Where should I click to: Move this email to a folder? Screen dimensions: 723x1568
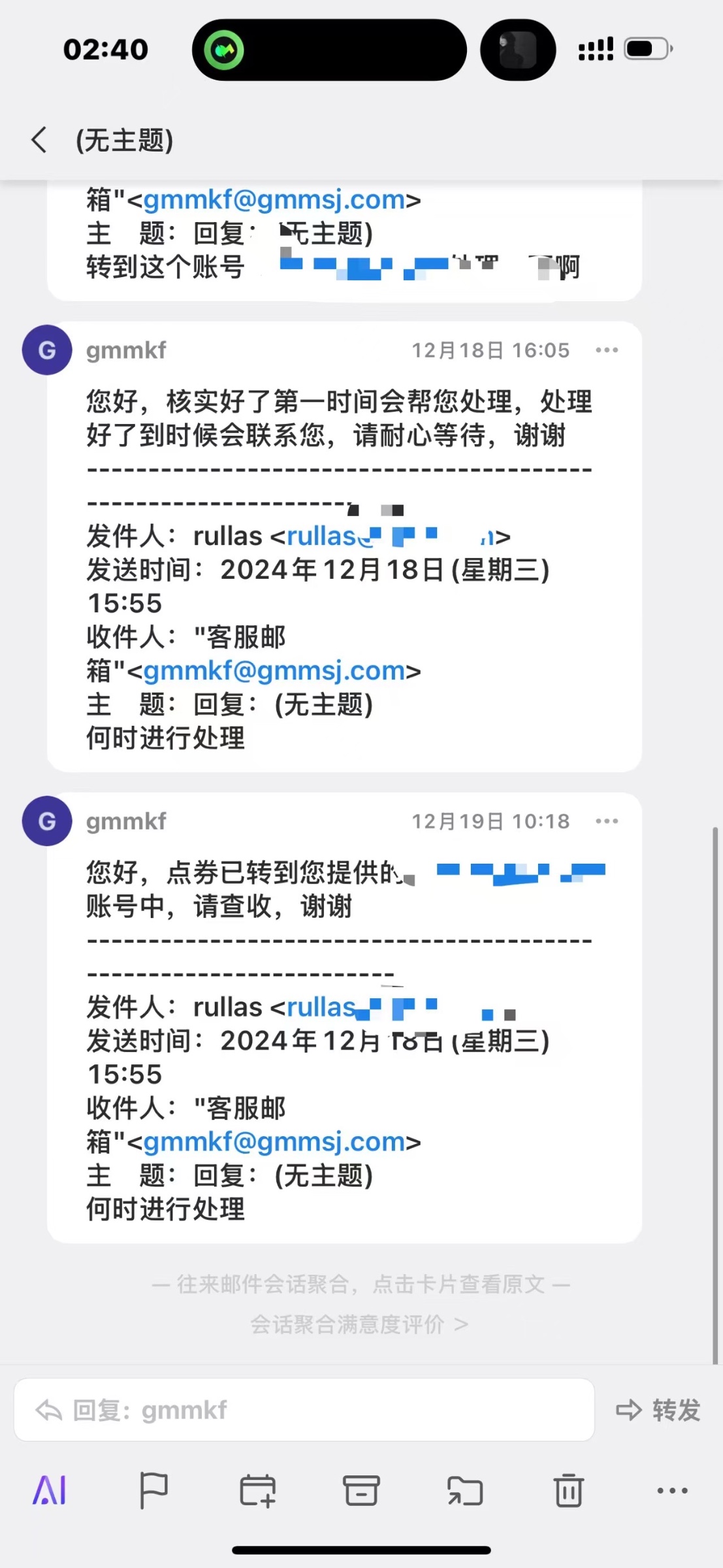(465, 1491)
